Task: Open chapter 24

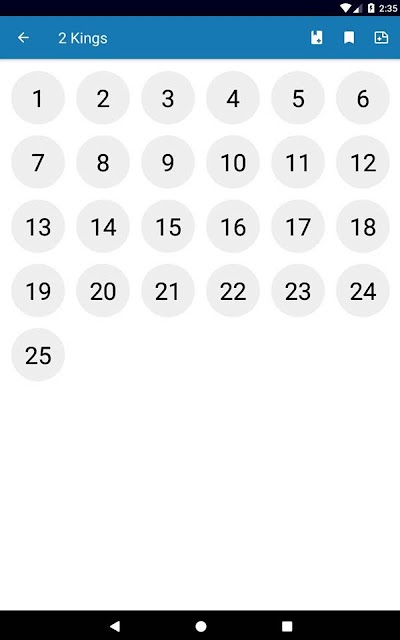Action: click(362, 291)
